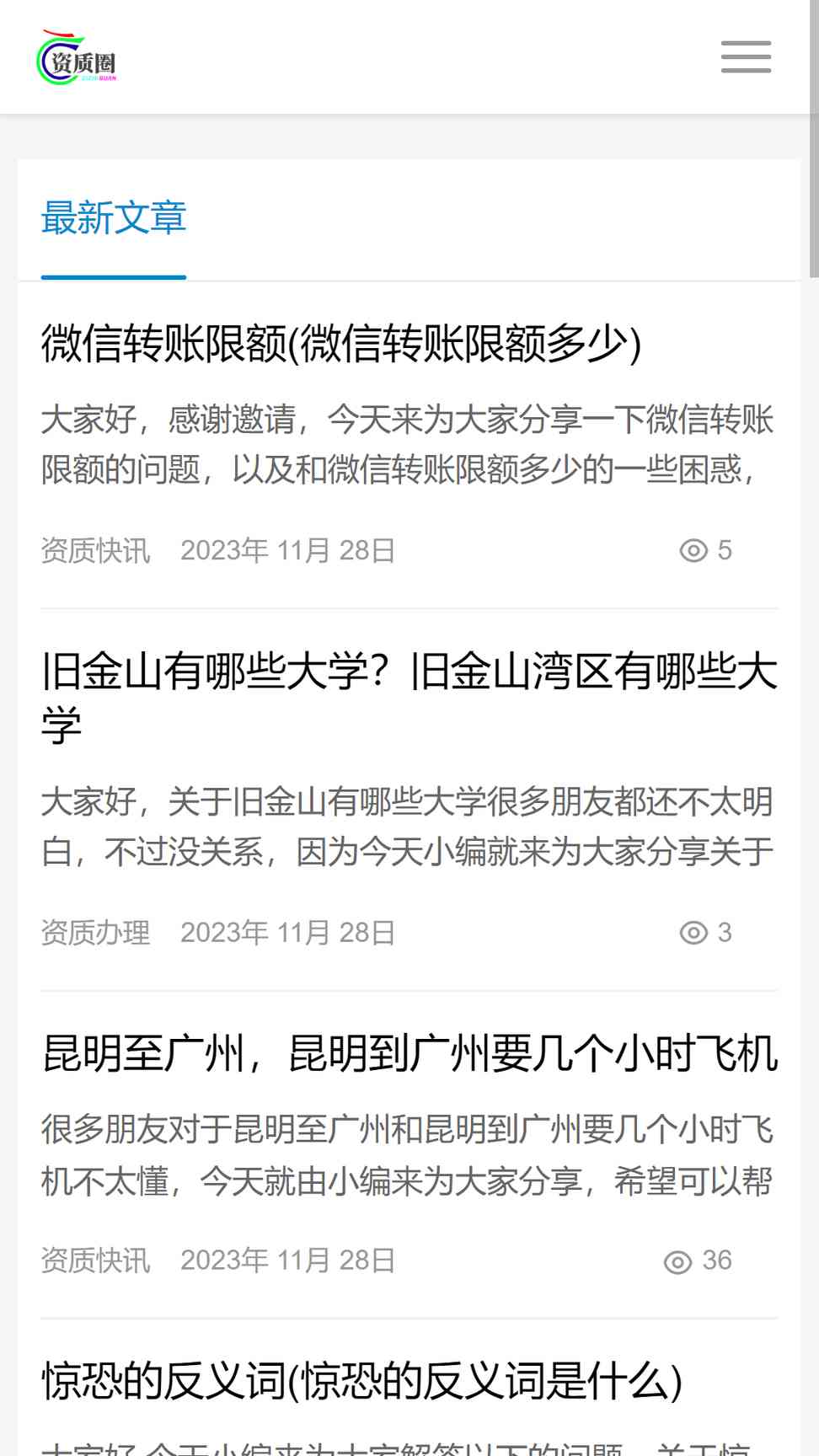The height and width of the screenshot is (1456, 819).
Task: Open the article 微信转账限额(微信转账限额多少)
Action: [341, 344]
